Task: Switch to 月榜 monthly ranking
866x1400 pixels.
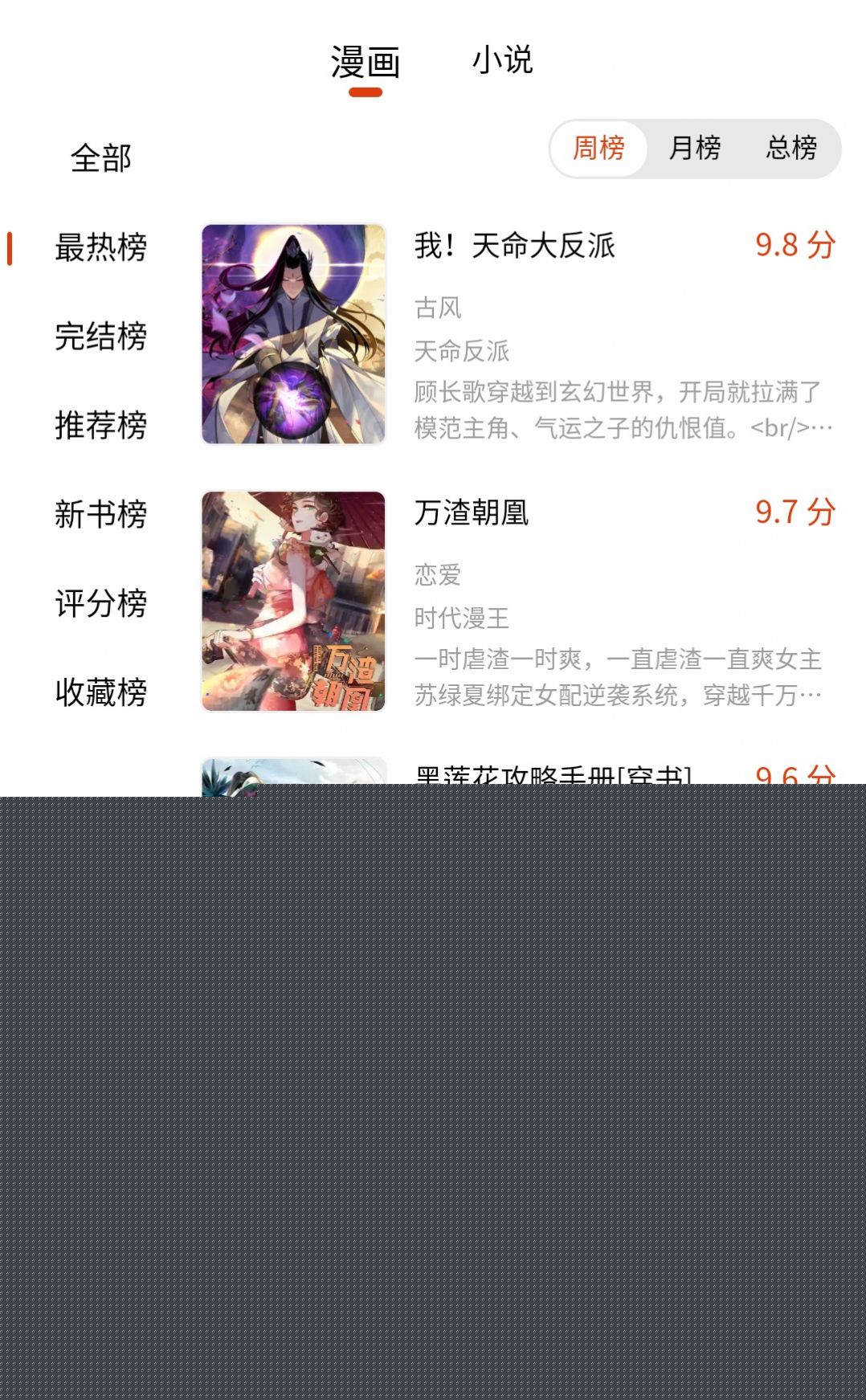Action: pyautogui.click(x=695, y=148)
